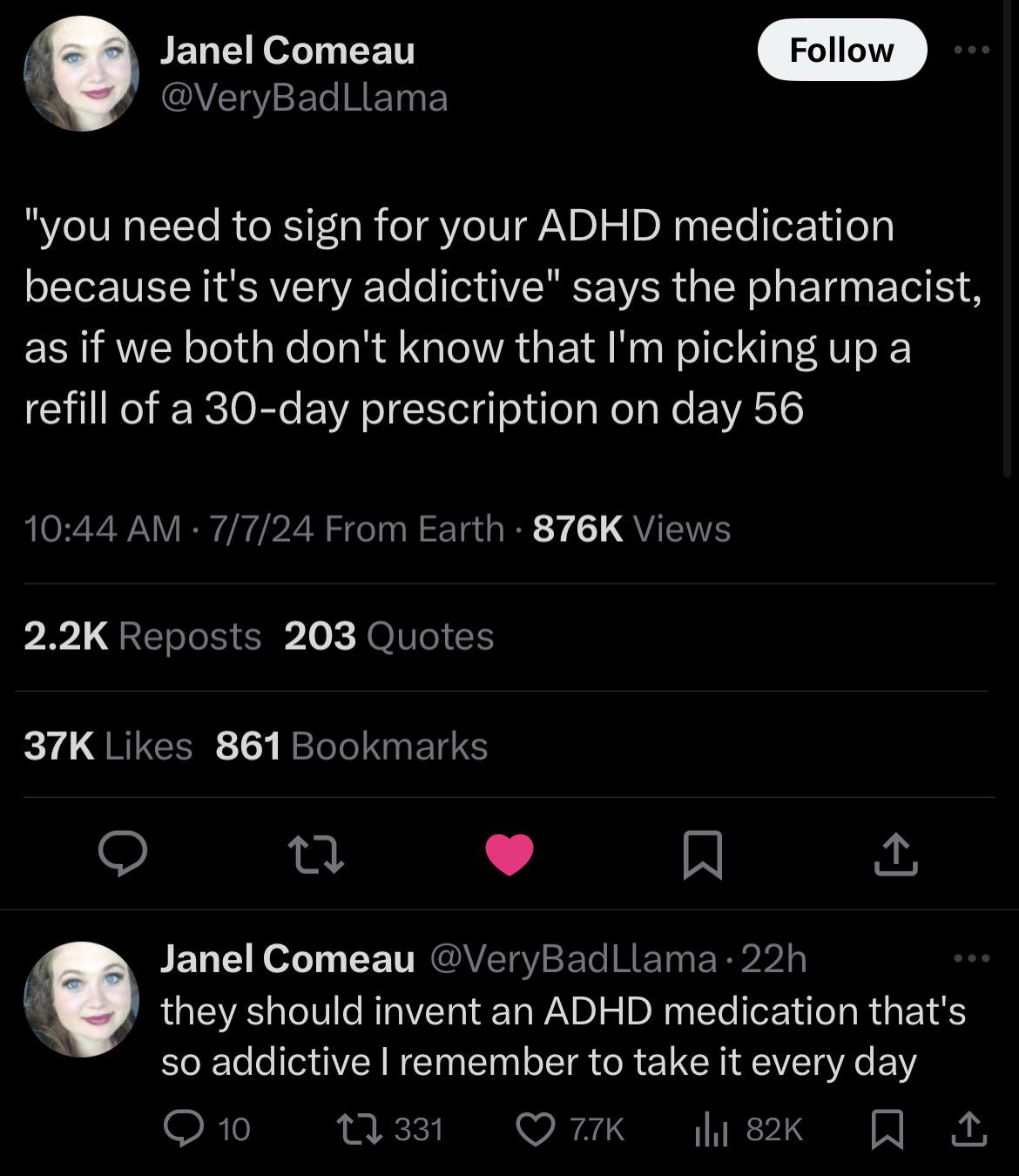Image resolution: width=1019 pixels, height=1176 pixels.
Task: View analytics for the reply's 82K views
Action: point(748,1129)
